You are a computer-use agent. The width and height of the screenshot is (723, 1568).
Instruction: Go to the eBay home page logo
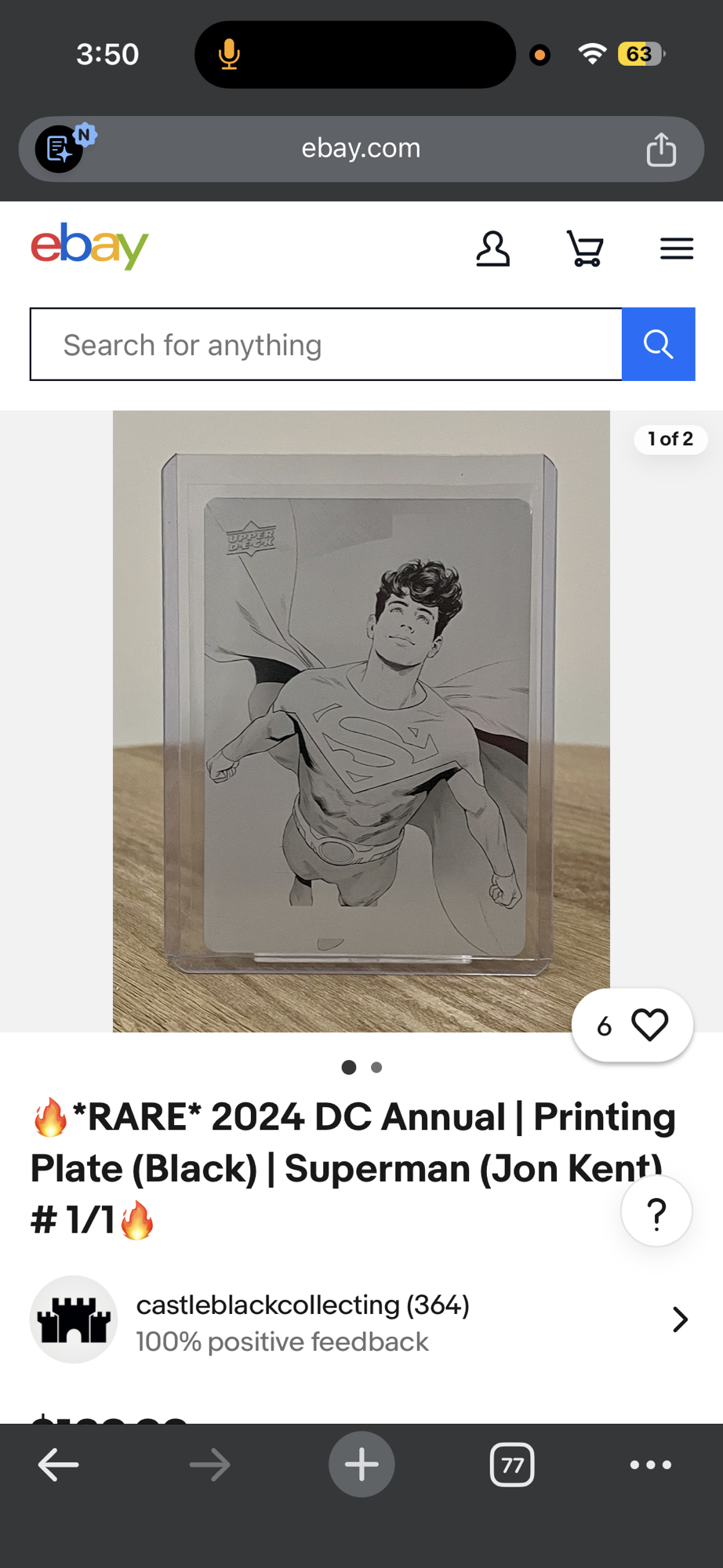[89, 246]
